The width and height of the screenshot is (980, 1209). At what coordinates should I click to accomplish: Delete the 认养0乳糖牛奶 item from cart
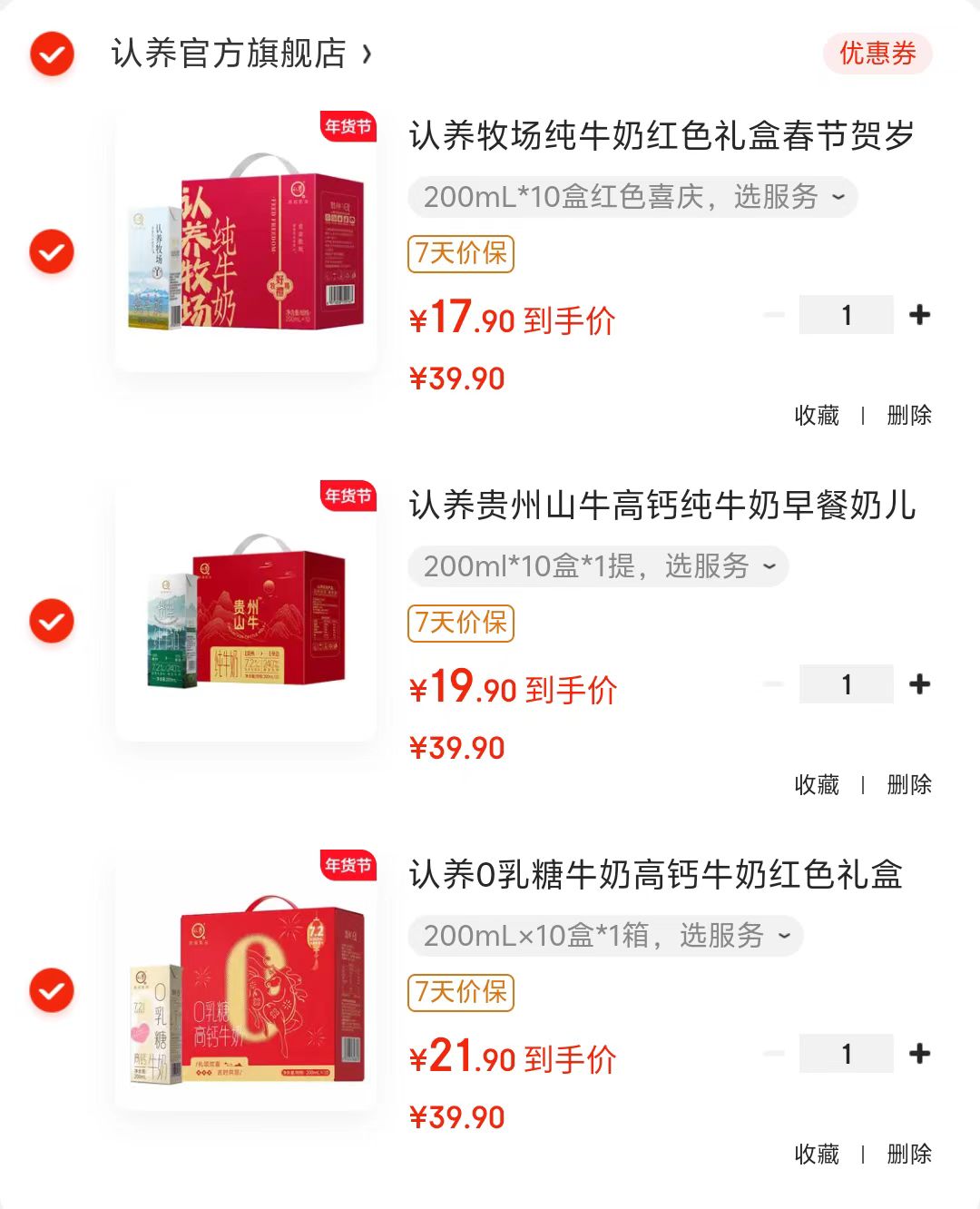click(909, 1155)
